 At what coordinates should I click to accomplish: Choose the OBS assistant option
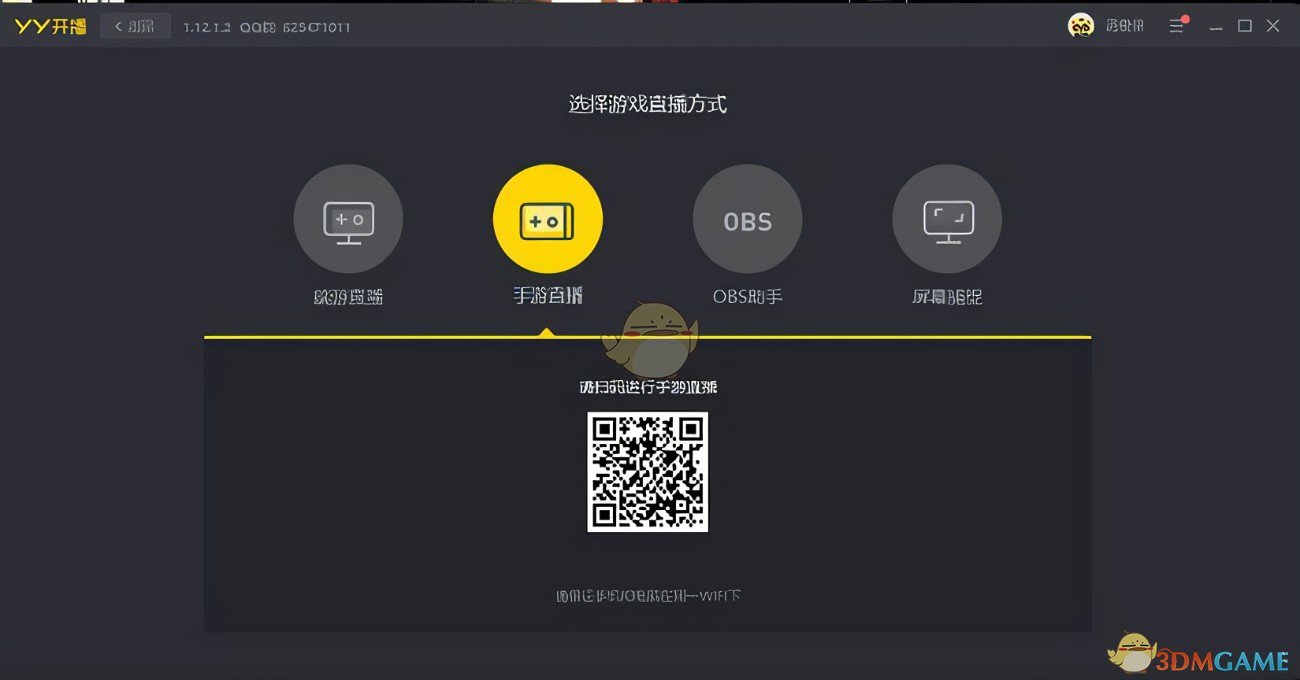[747, 220]
